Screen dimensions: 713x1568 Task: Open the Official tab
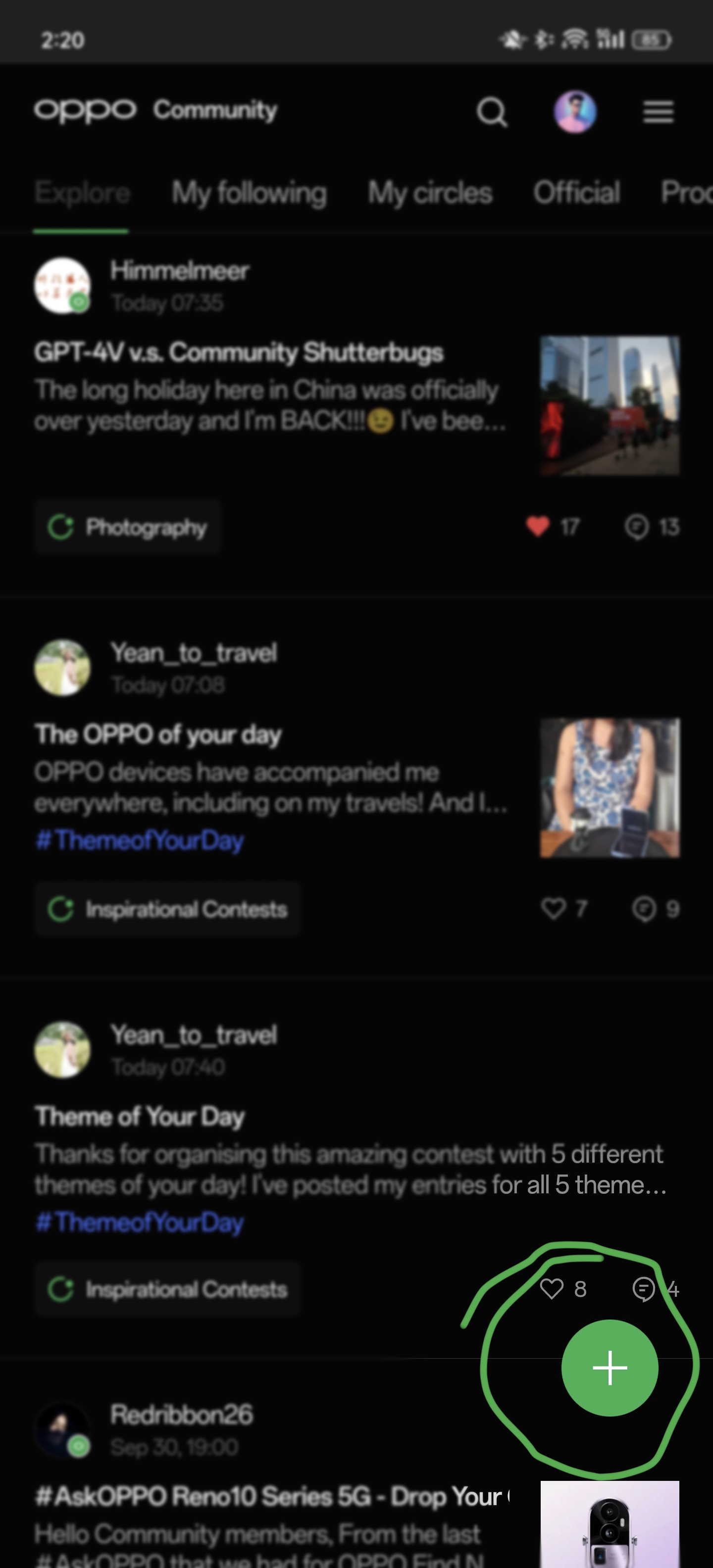click(576, 193)
